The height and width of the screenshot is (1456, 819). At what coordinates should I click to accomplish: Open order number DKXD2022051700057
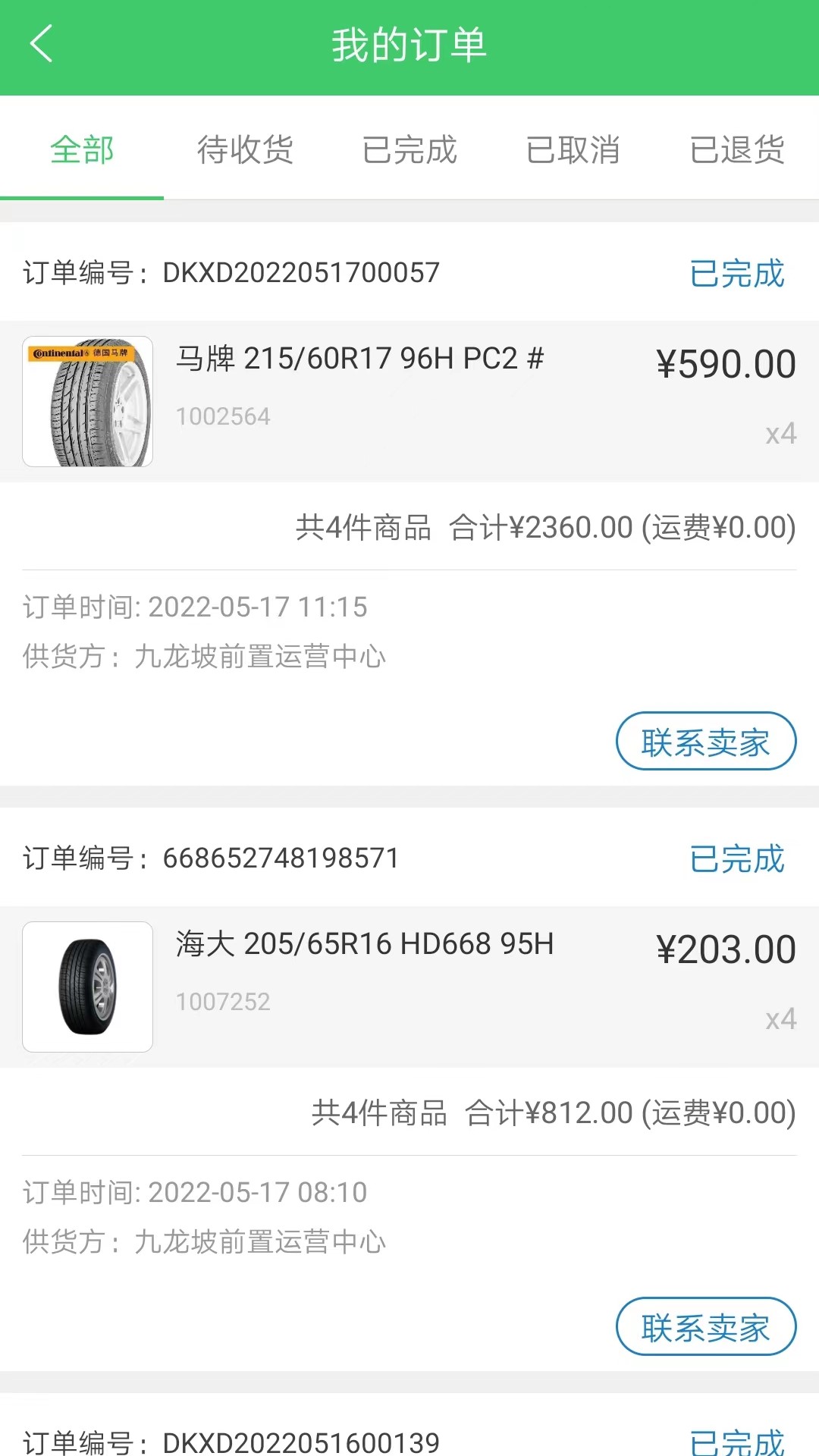(300, 273)
